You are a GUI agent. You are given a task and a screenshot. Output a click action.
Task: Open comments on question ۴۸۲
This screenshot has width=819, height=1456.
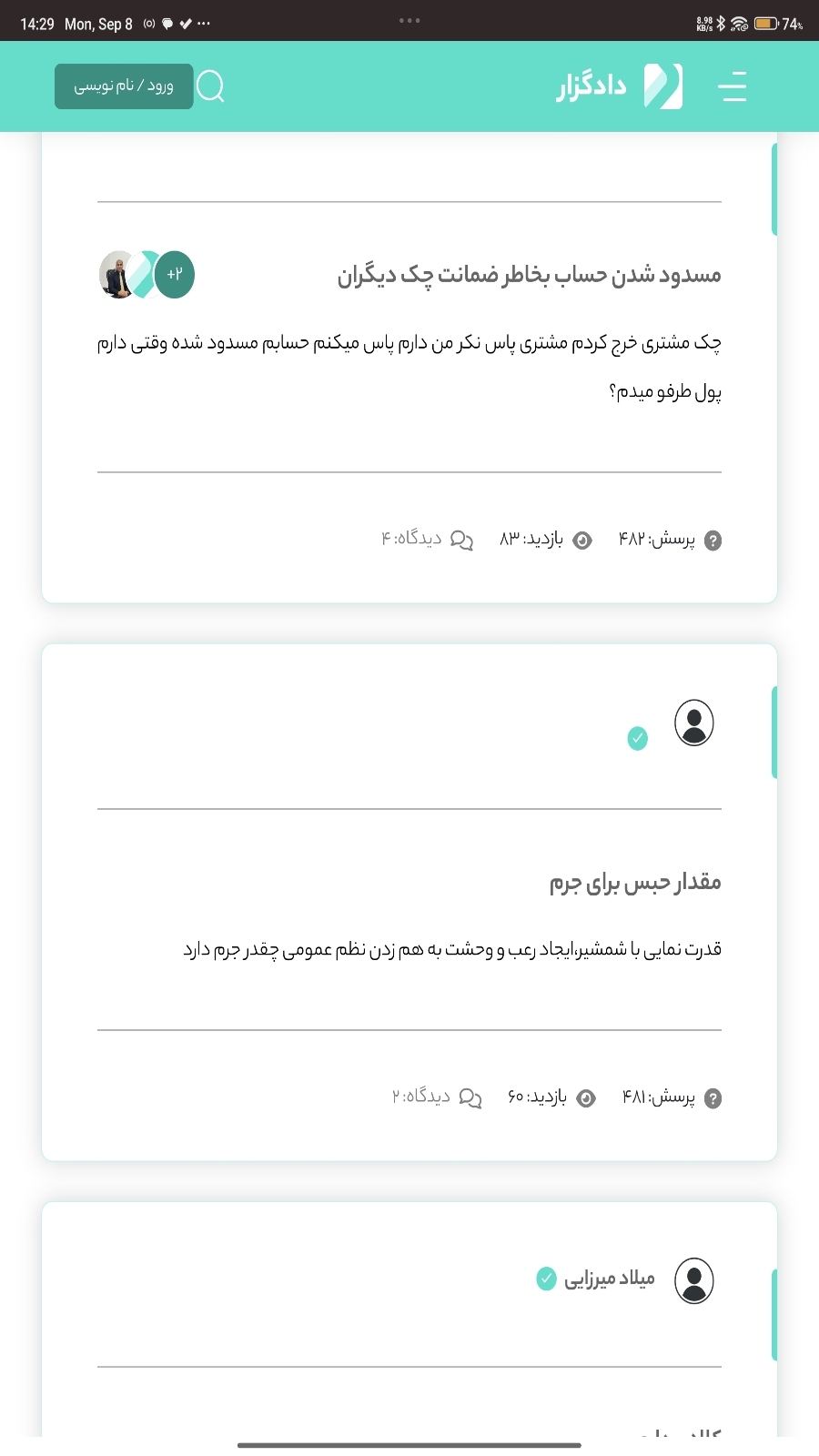(428, 540)
